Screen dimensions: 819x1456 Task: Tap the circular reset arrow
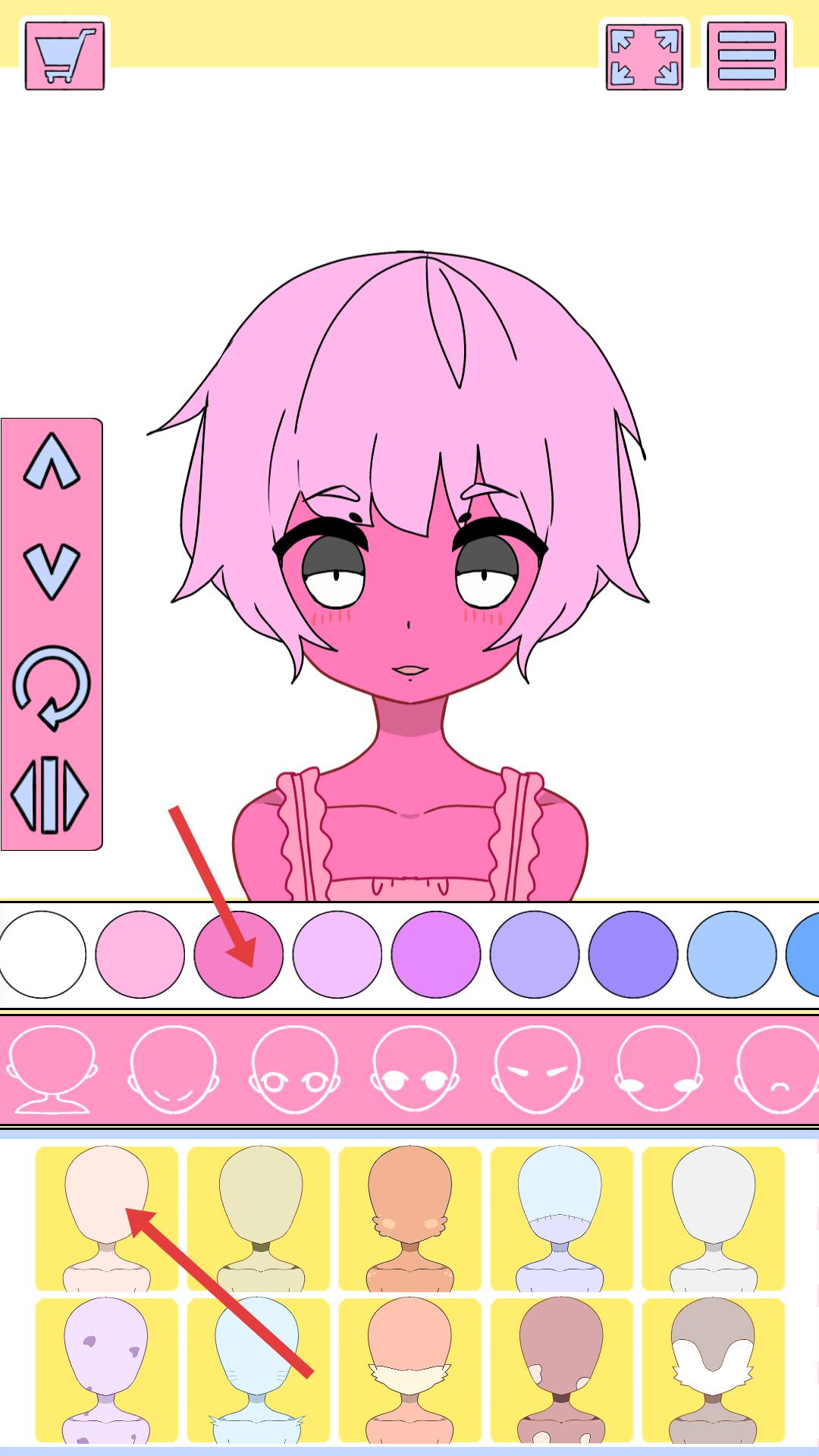(x=51, y=688)
